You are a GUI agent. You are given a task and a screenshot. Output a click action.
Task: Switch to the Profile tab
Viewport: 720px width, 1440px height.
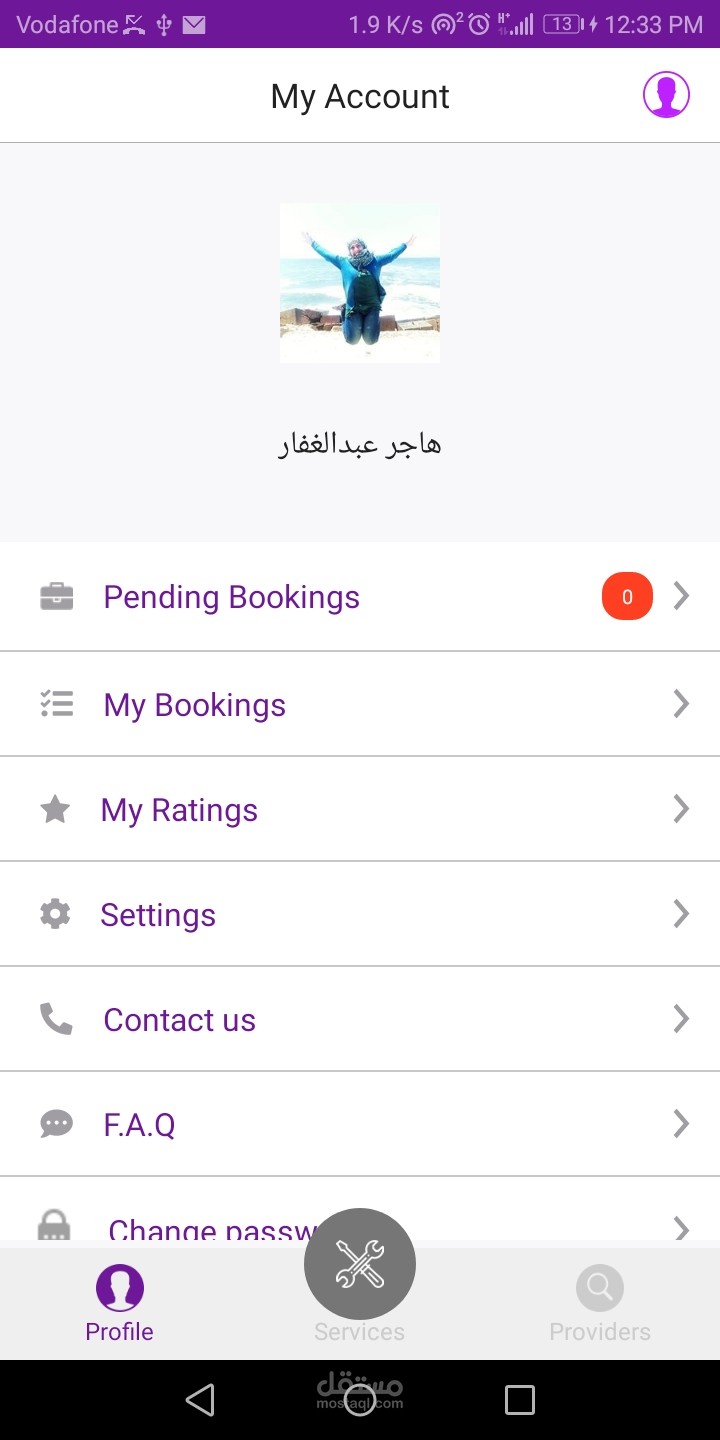pyautogui.click(x=119, y=1302)
